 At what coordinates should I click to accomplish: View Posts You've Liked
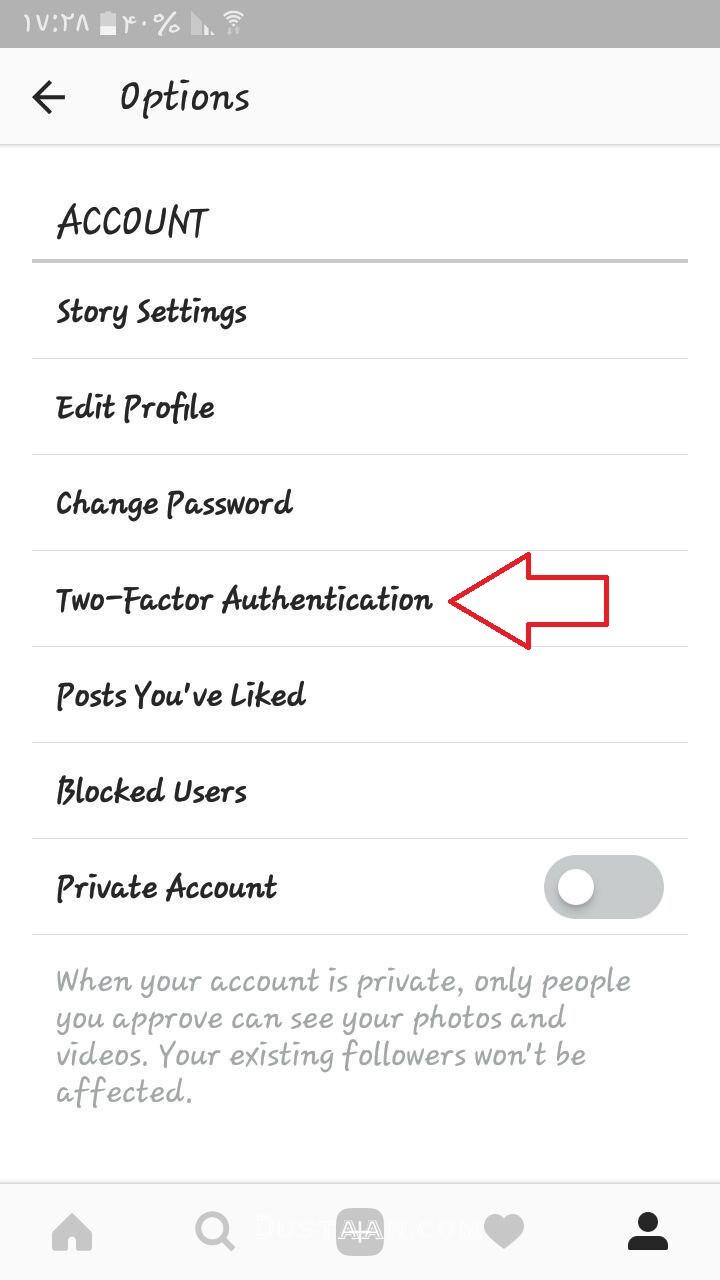click(360, 695)
